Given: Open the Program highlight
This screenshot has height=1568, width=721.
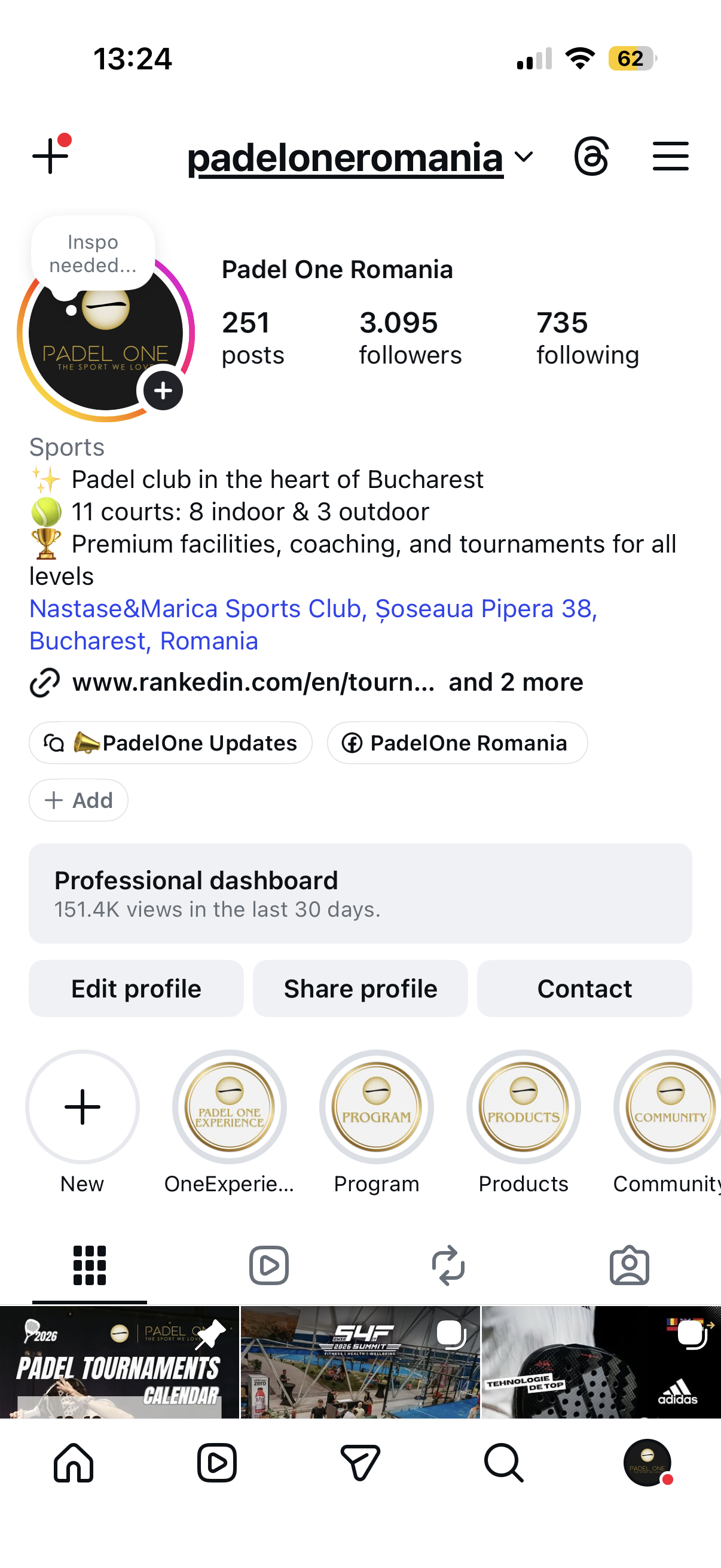Looking at the screenshot, I should 376,1107.
